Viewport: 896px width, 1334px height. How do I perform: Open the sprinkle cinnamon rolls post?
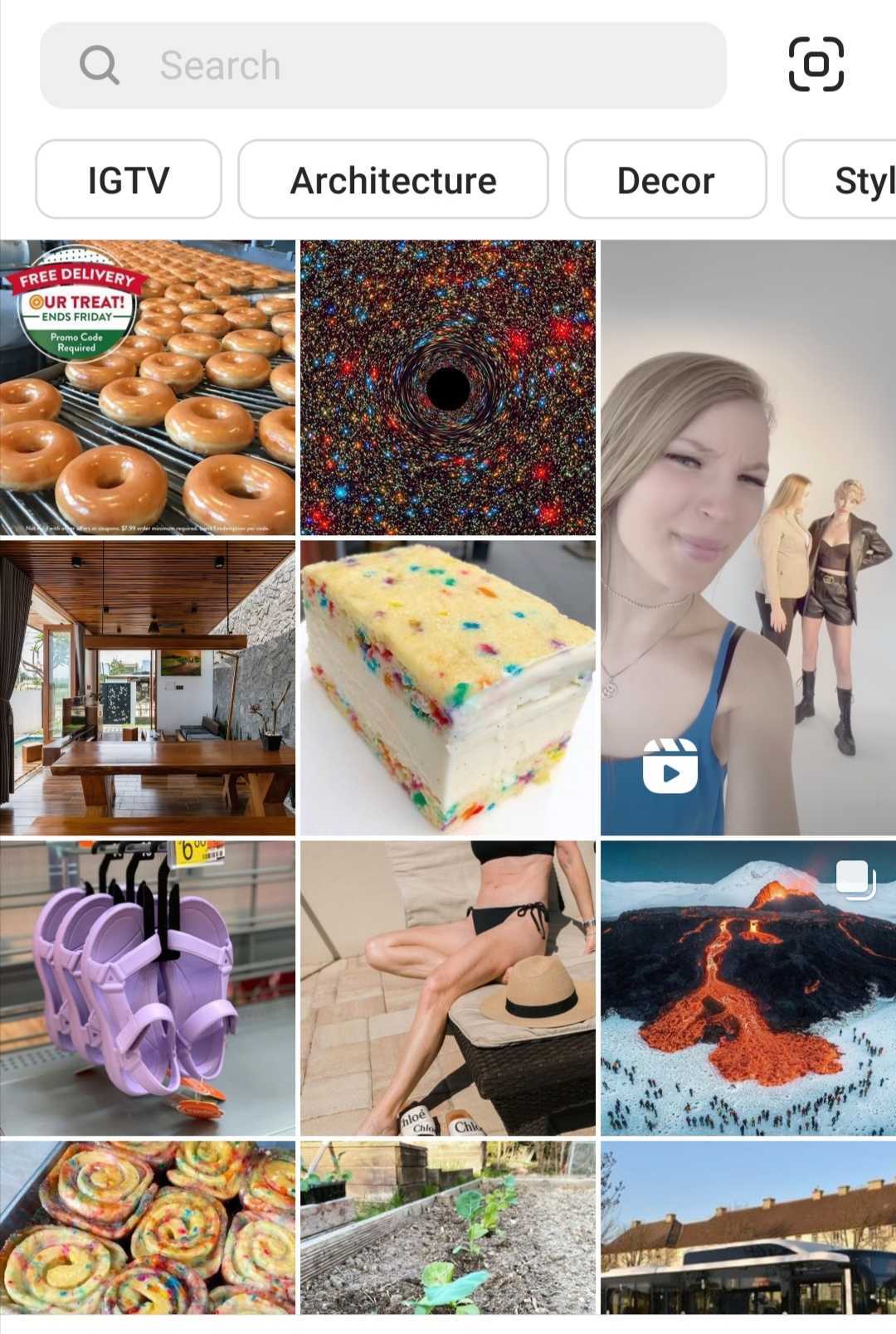[x=148, y=1227]
